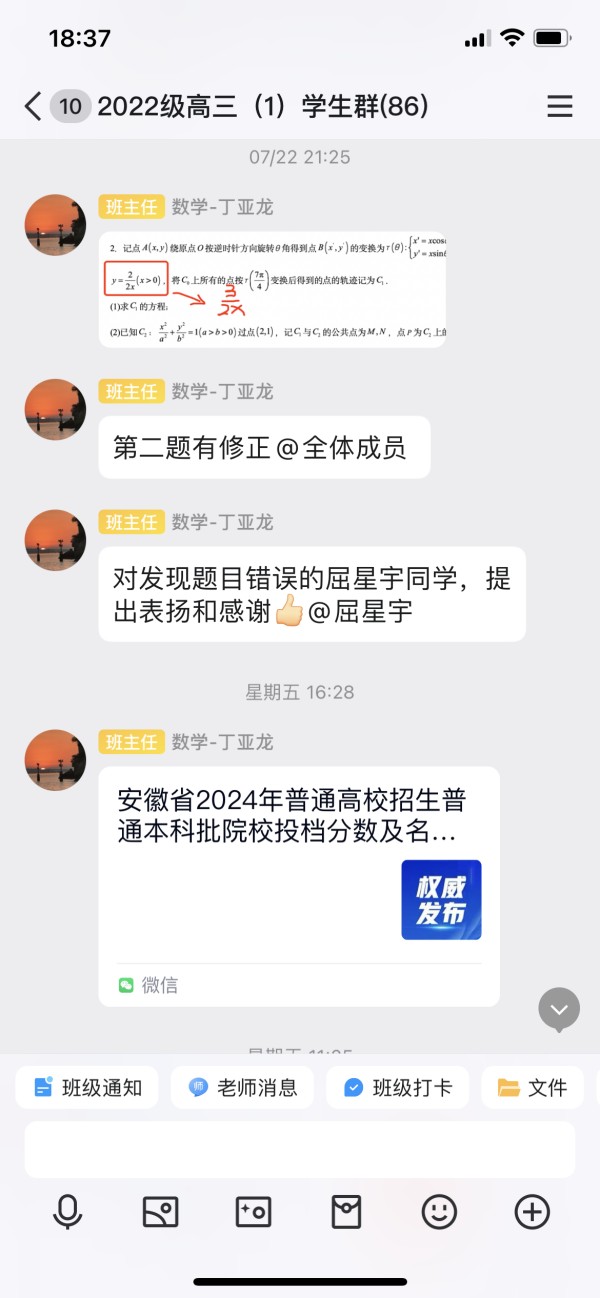Open the emoji panel

point(439,1213)
